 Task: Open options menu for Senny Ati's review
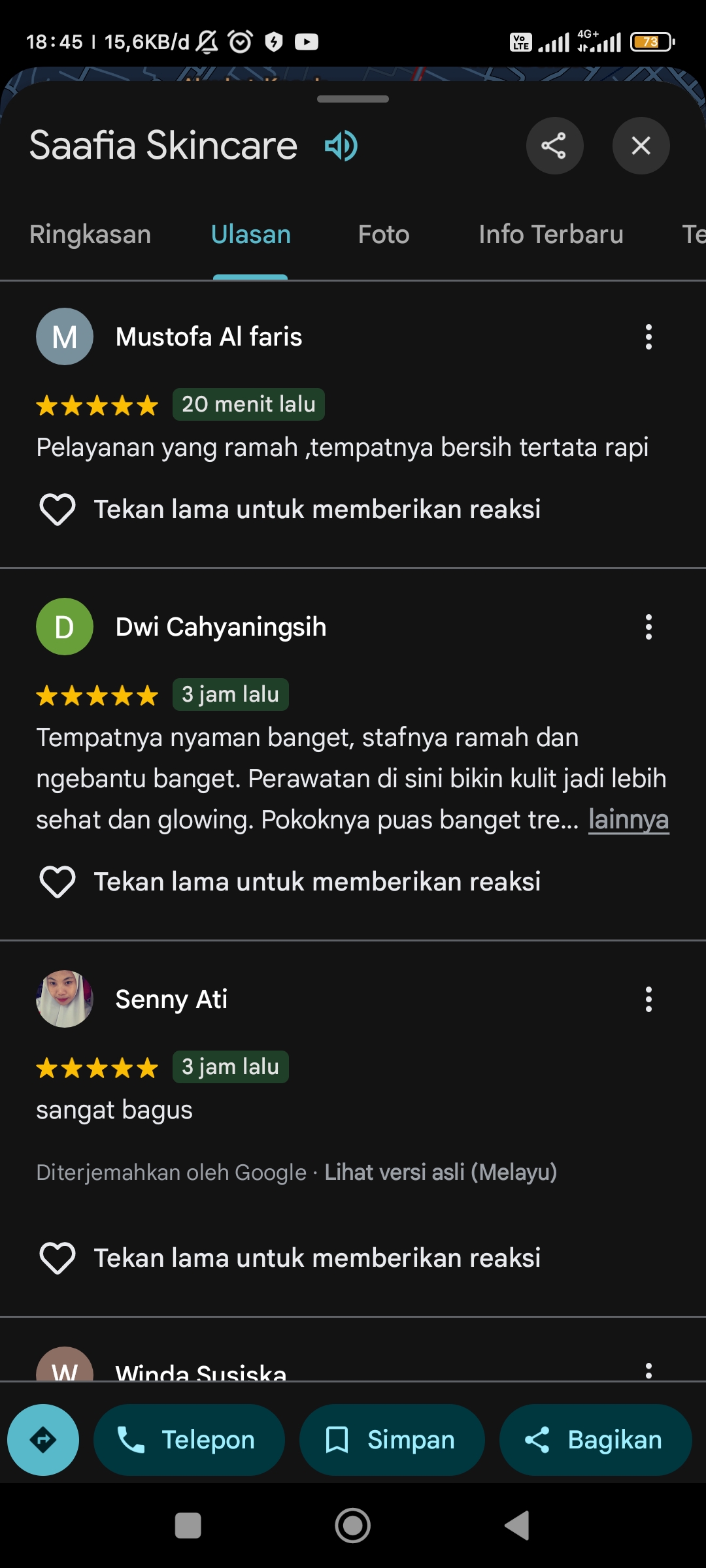click(x=648, y=1000)
